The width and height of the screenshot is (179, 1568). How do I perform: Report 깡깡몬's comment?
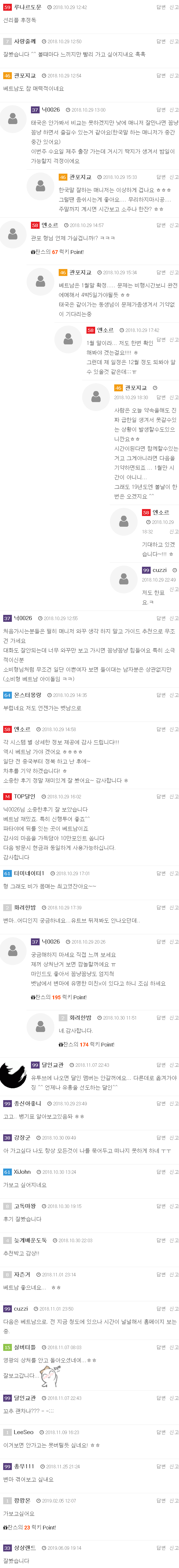click(174, 1500)
